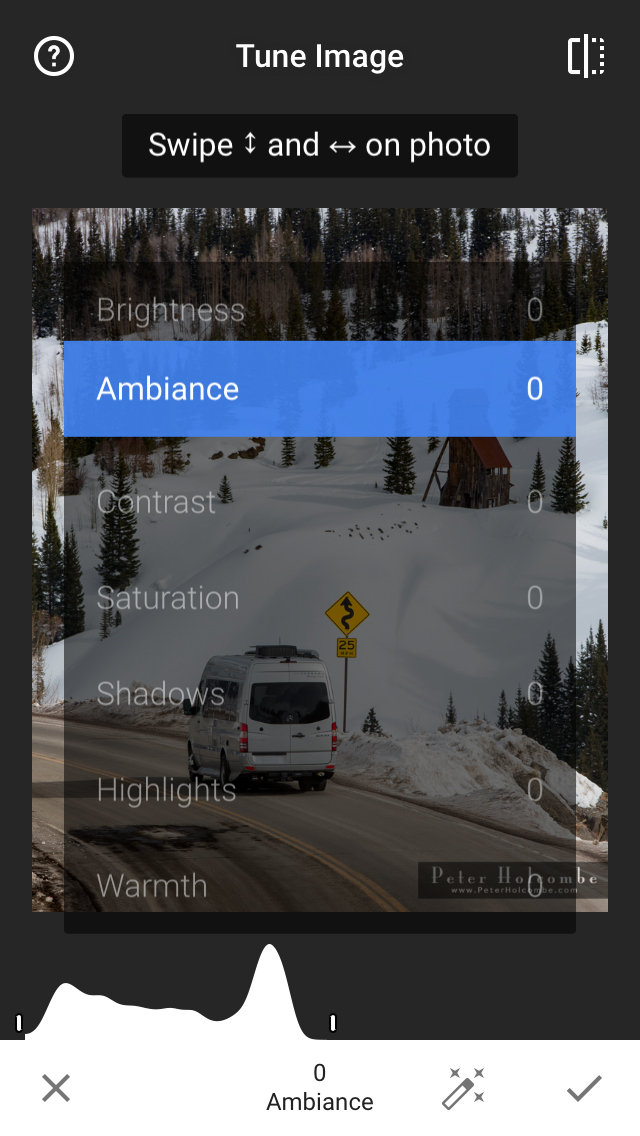
Task: Select Contrast from the tune list
Action: click(319, 501)
